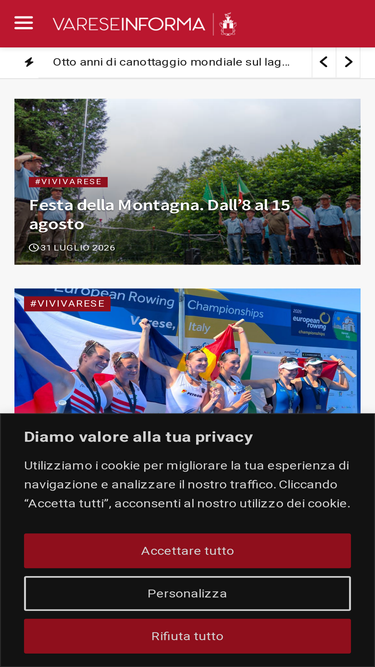This screenshot has height=667, width=375.
Task: Open the hamburger menu
Action: point(23,23)
